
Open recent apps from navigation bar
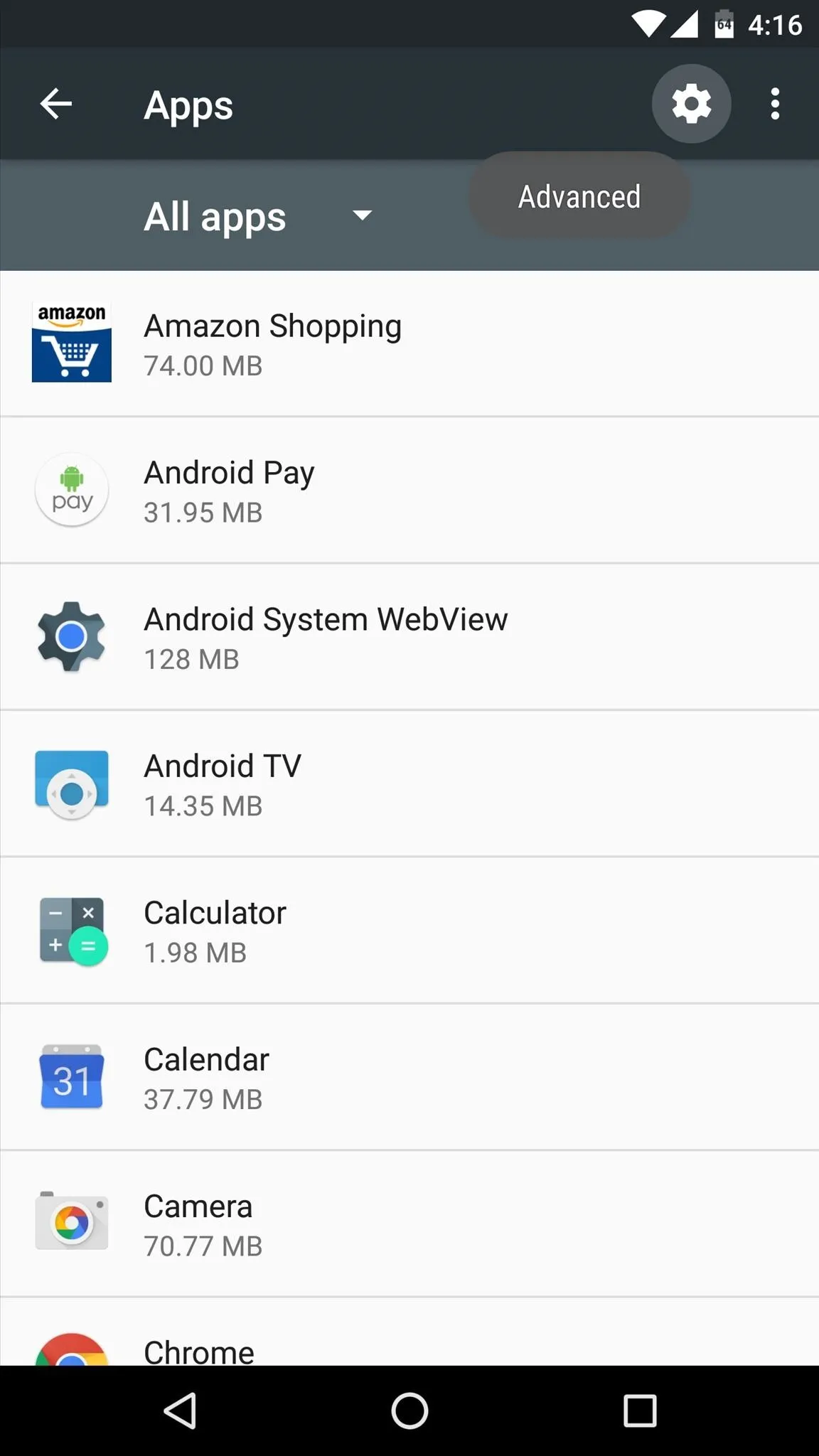[640, 1410]
